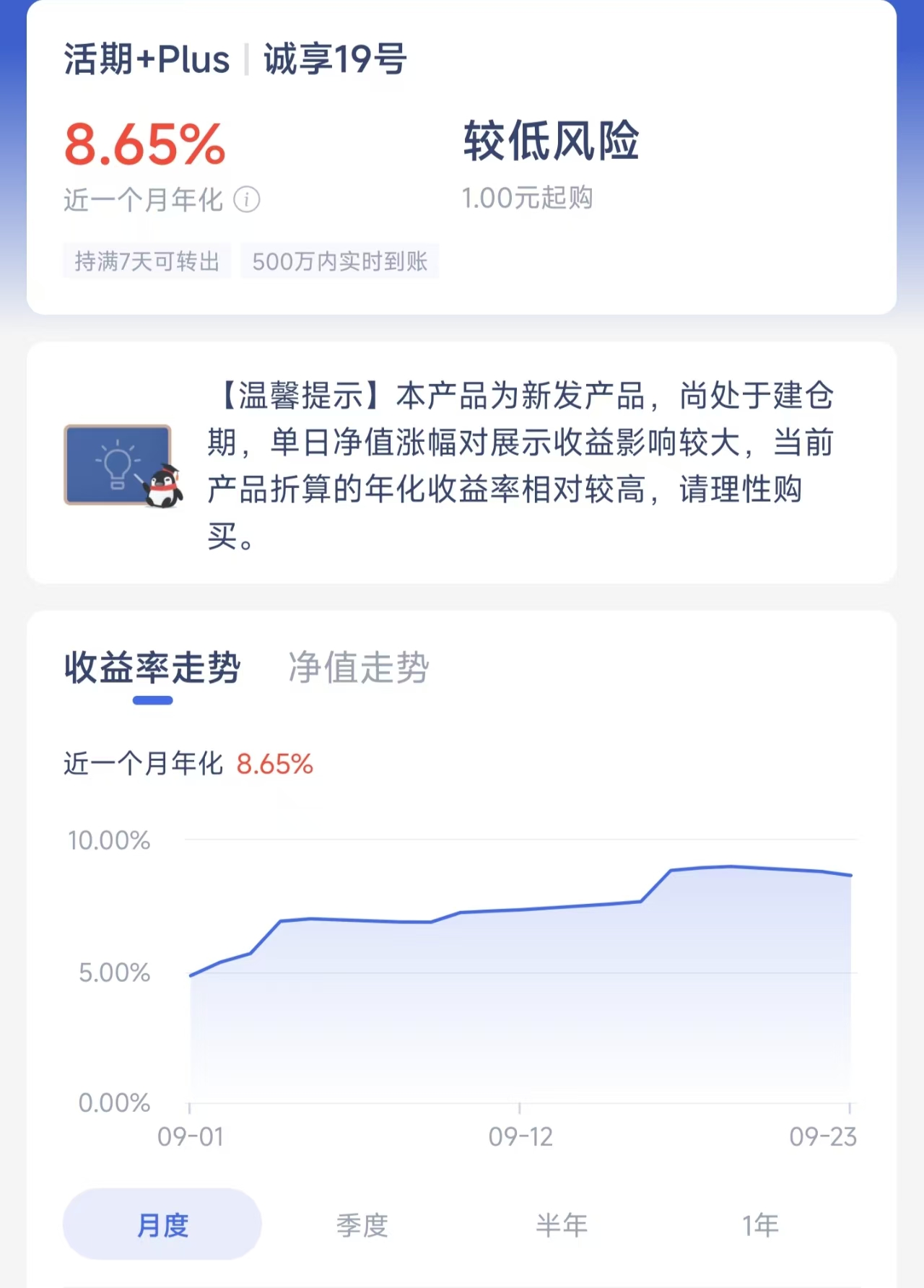
Task: Switch chart range to 半年
Action: click(x=561, y=1224)
